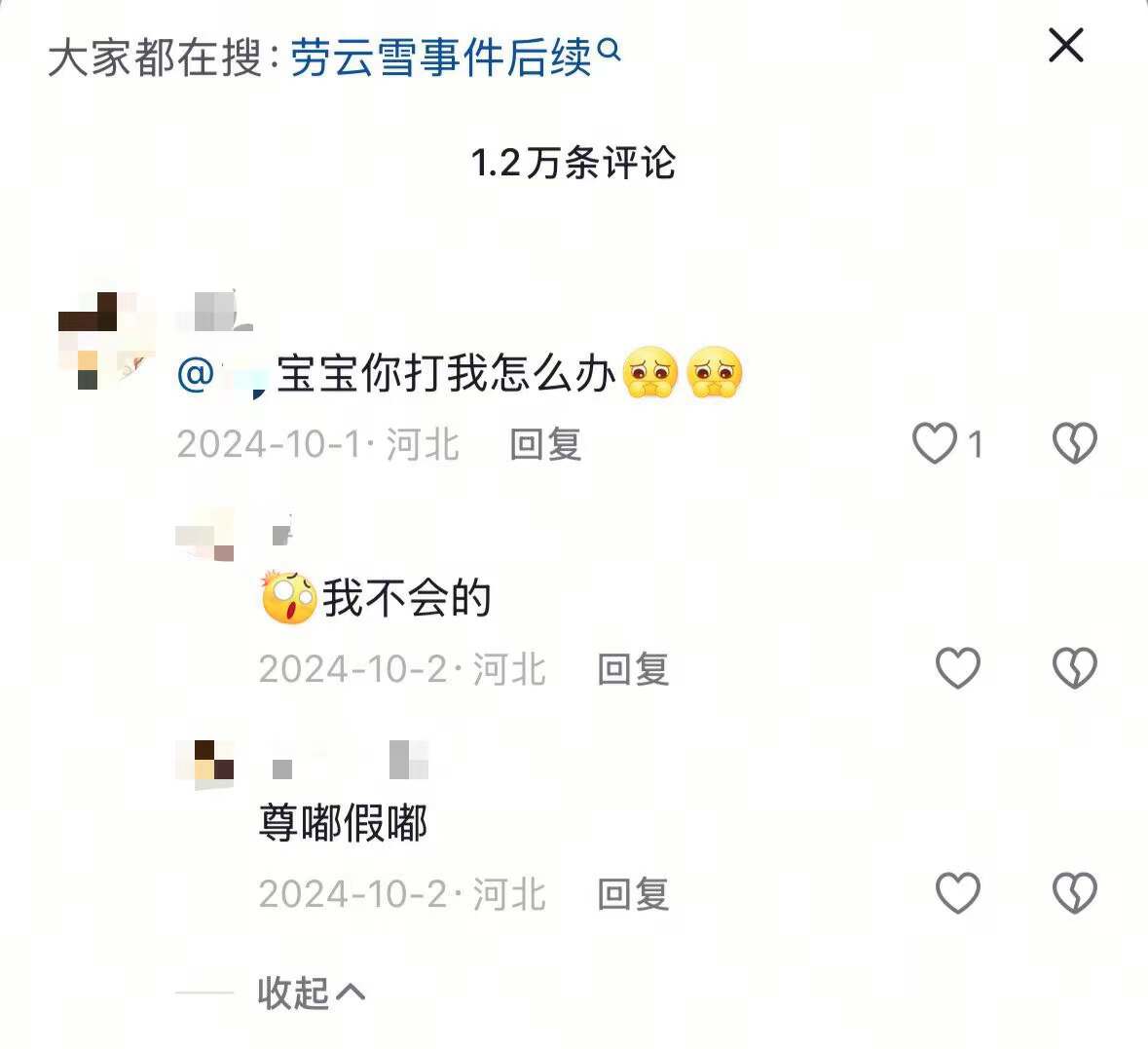The image size is (1148, 1049).
Task: Dislike the comment 宝宝你打我怎么办
Action: pos(1074,444)
